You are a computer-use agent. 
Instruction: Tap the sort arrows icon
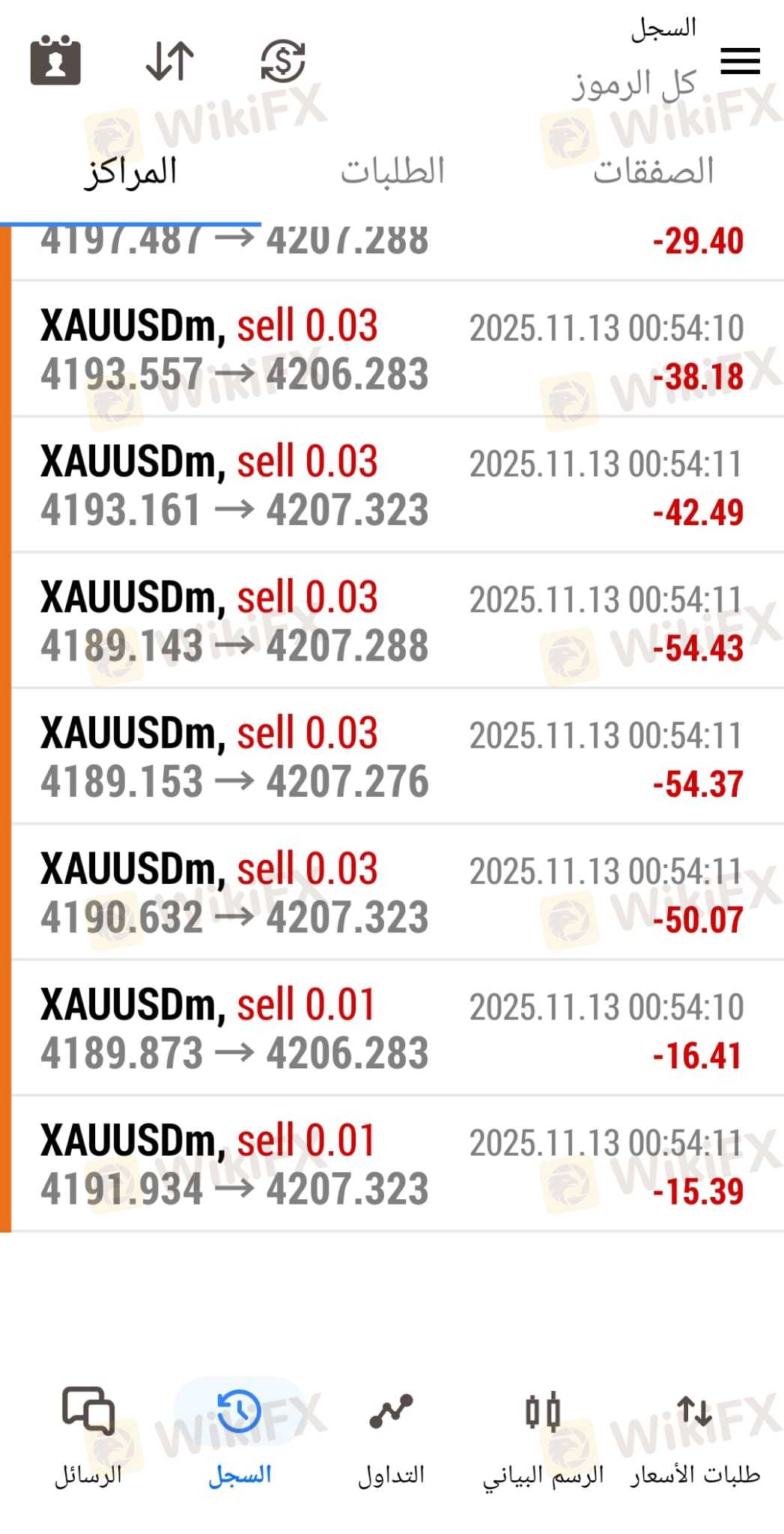(x=170, y=61)
